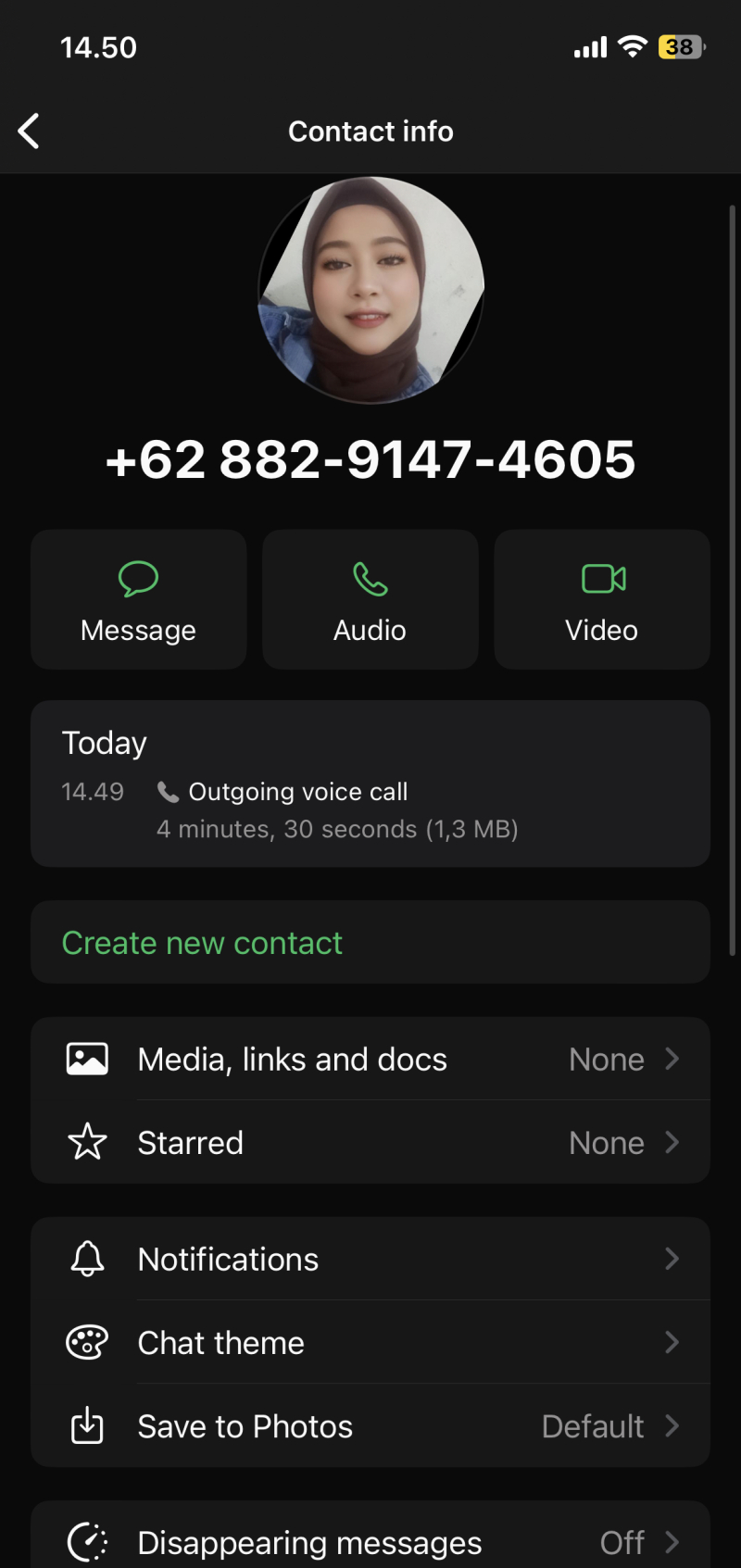The image size is (741, 1568).
Task: Select Create new contact
Action: 202,943
